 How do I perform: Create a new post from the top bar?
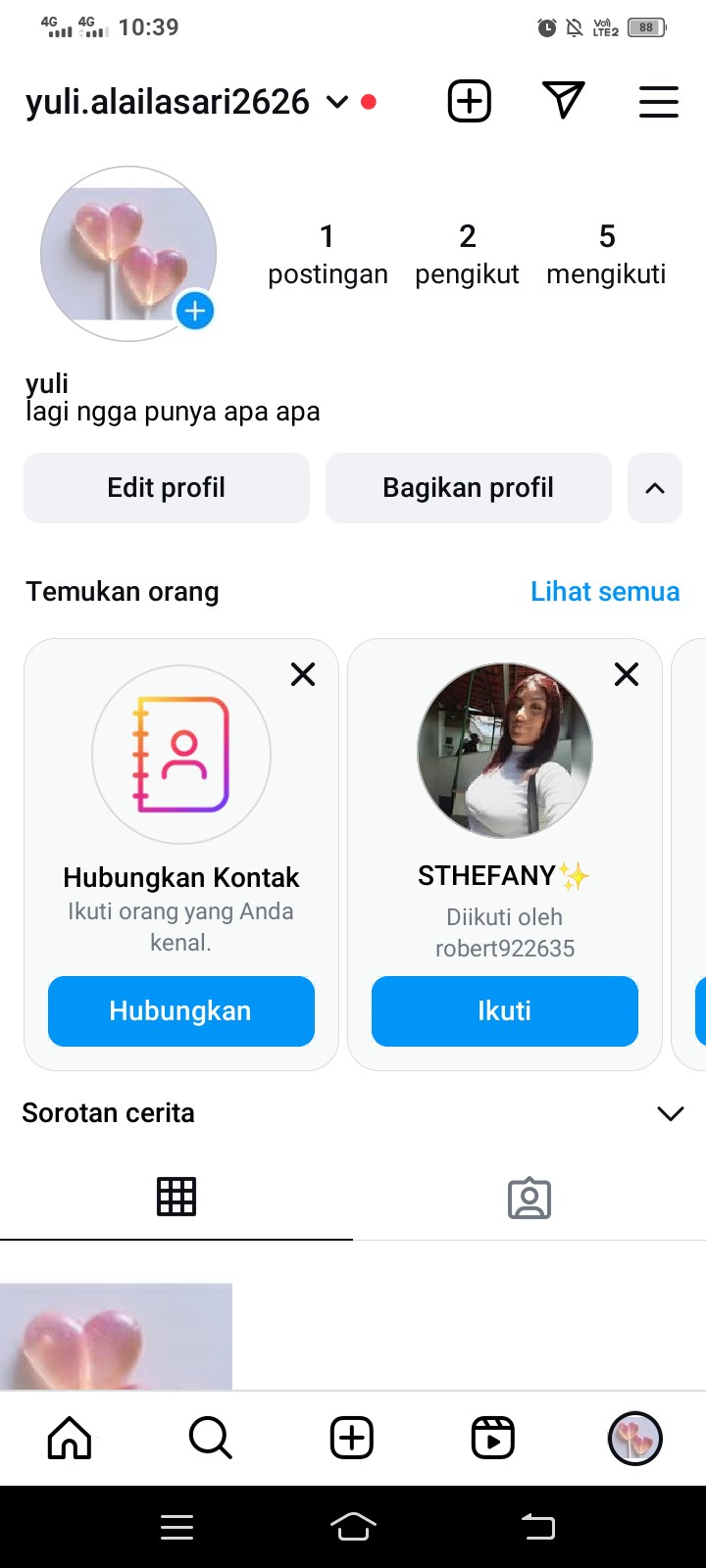[469, 101]
